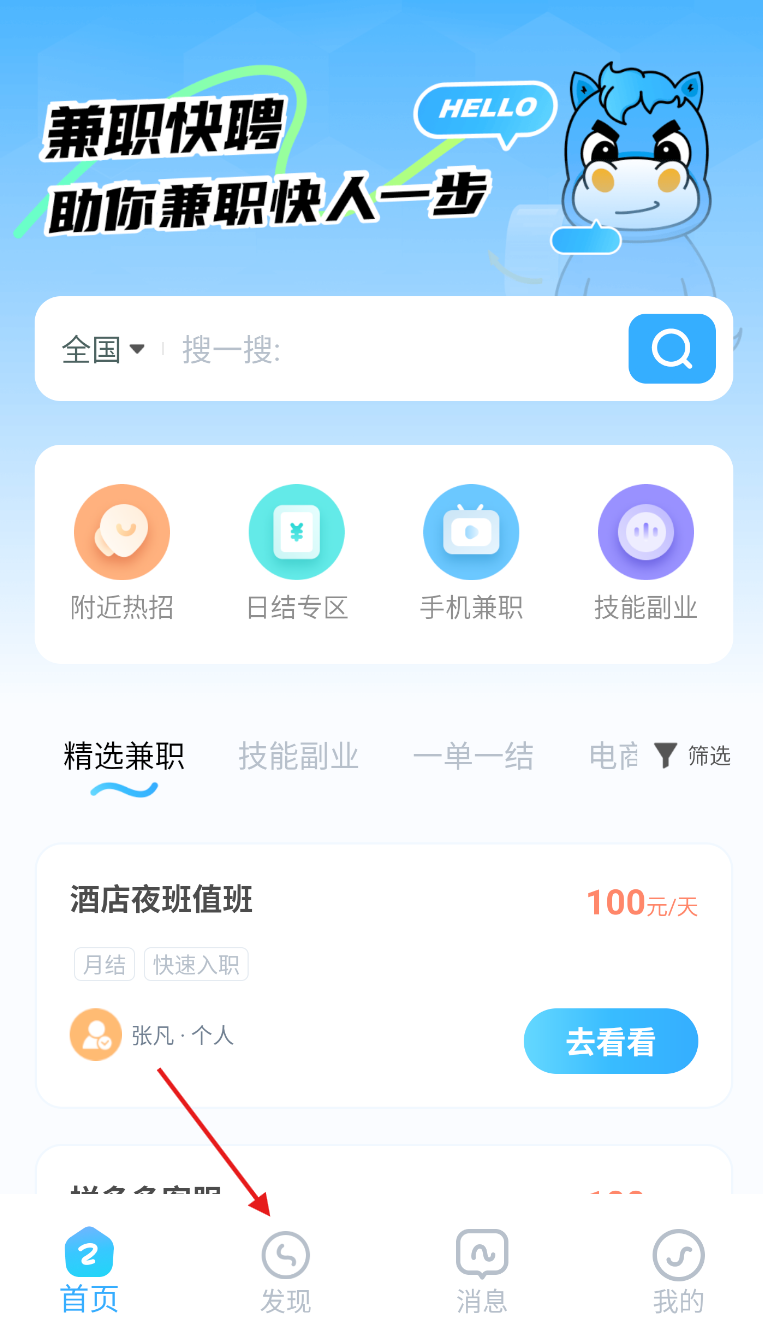
Task: Open the 筛选 filter
Action: [x=693, y=756]
